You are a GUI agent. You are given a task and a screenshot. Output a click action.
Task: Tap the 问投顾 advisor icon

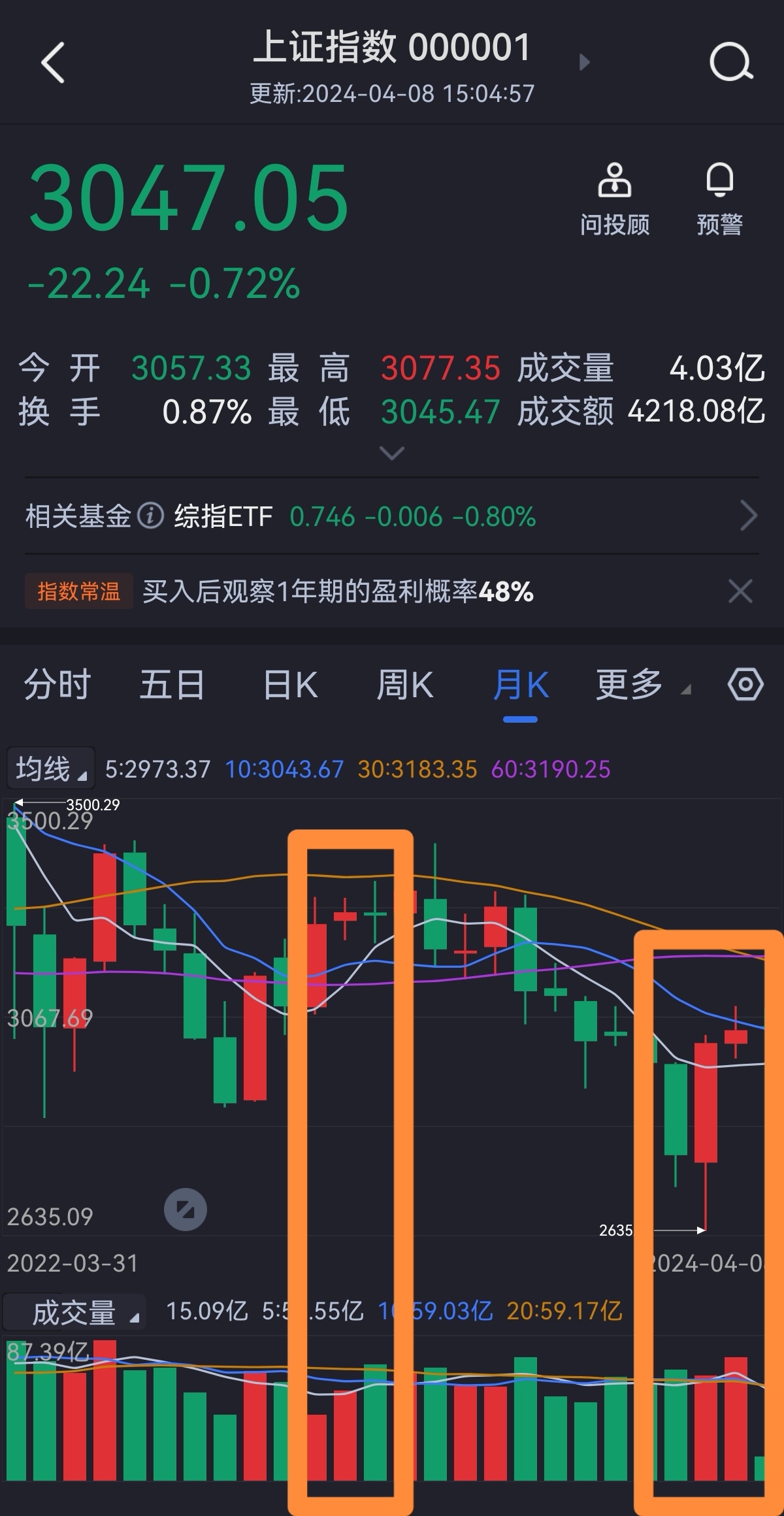tap(615, 196)
